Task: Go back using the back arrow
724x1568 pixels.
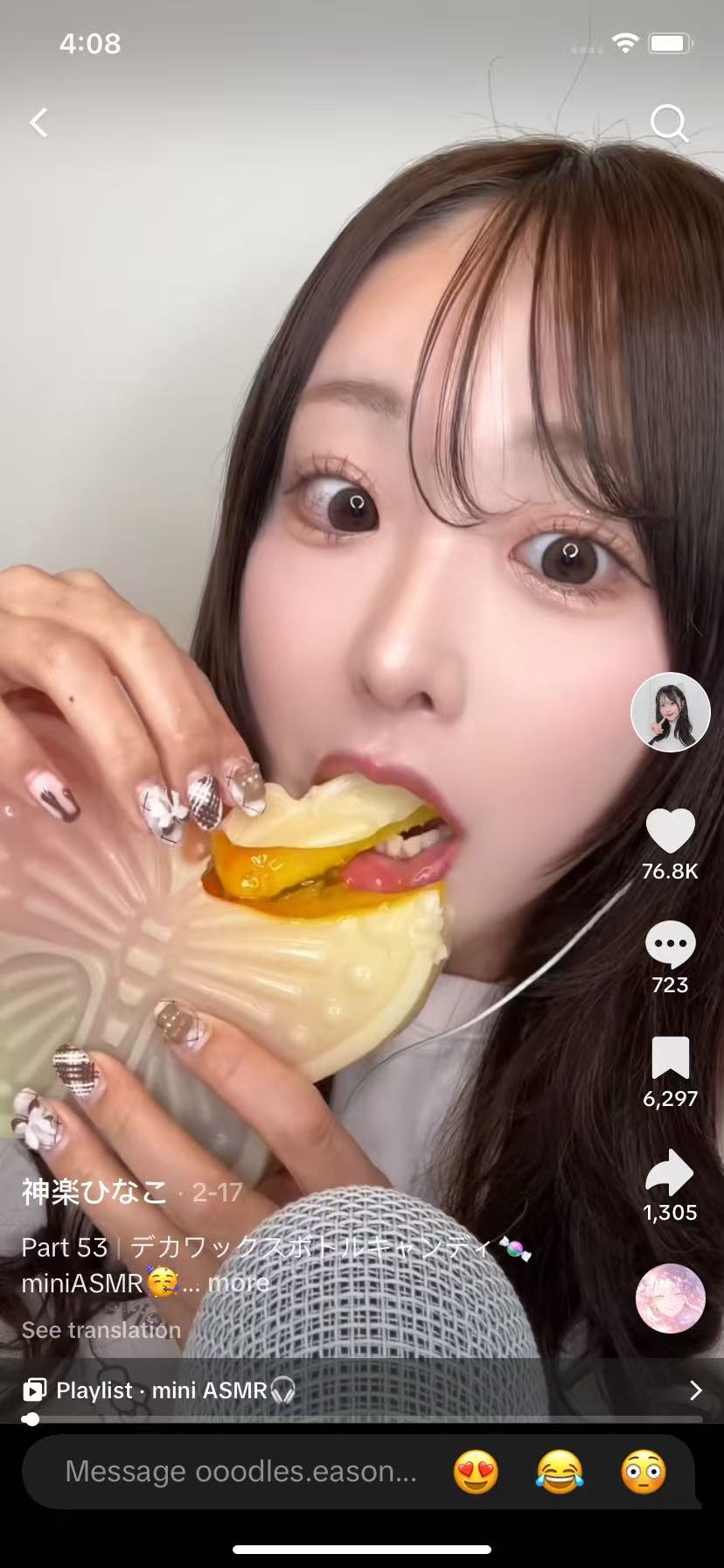Action: [39, 122]
